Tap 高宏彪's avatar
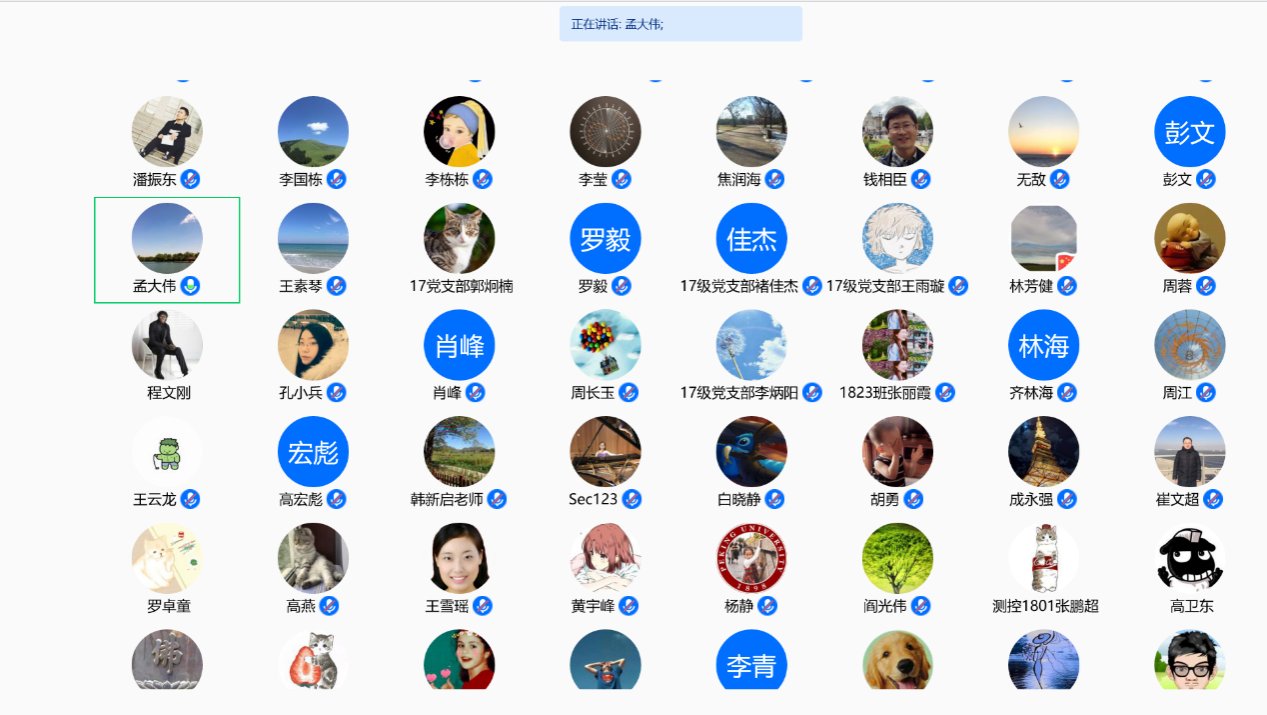1267x715 pixels. (313, 452)
